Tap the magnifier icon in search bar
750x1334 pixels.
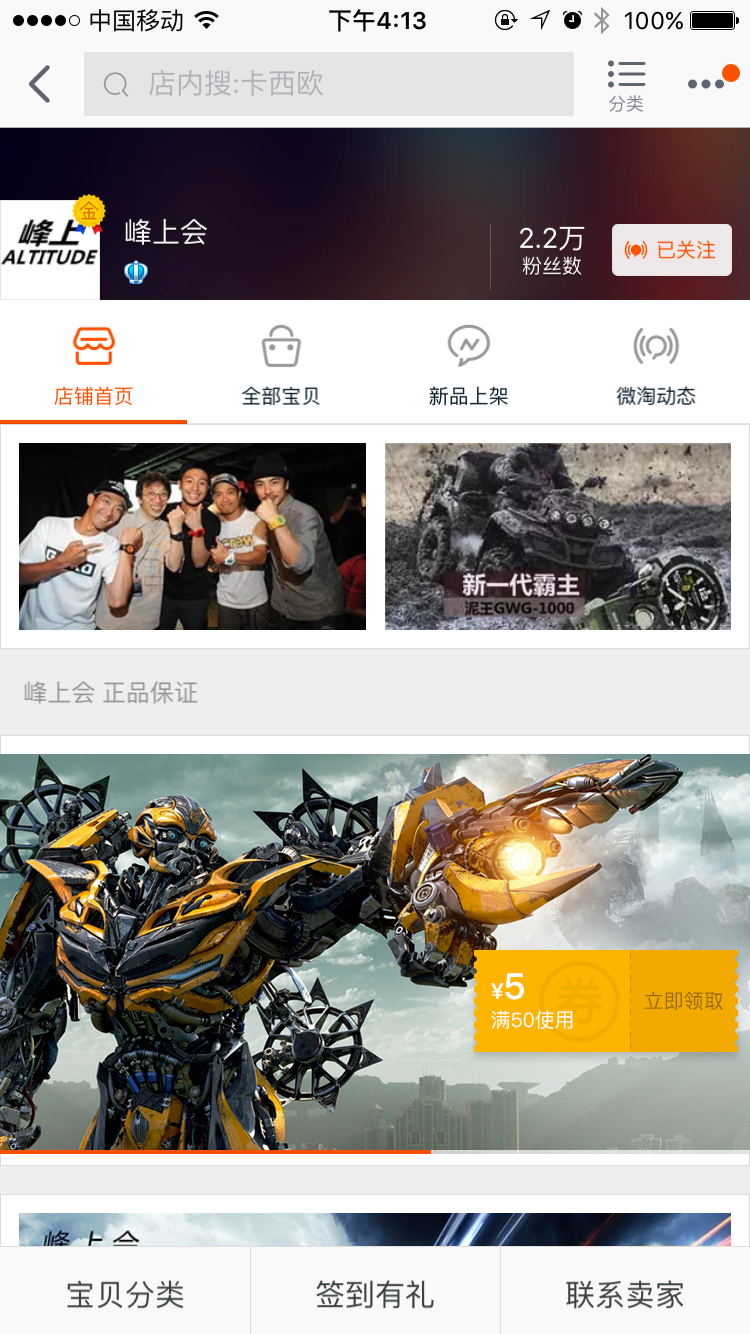pos(116,84)
